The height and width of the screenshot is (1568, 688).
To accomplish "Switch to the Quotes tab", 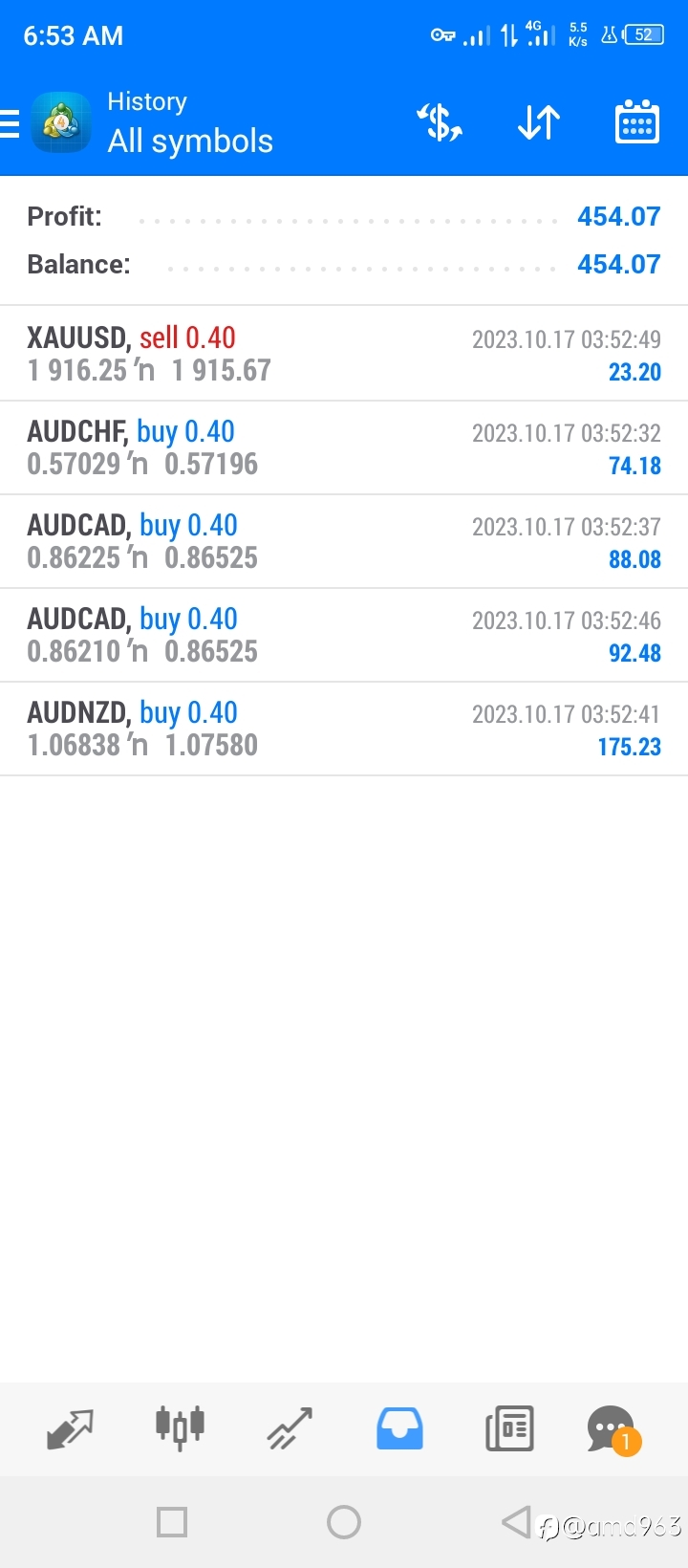I will pyautogui.click(x=70, y=1429).
